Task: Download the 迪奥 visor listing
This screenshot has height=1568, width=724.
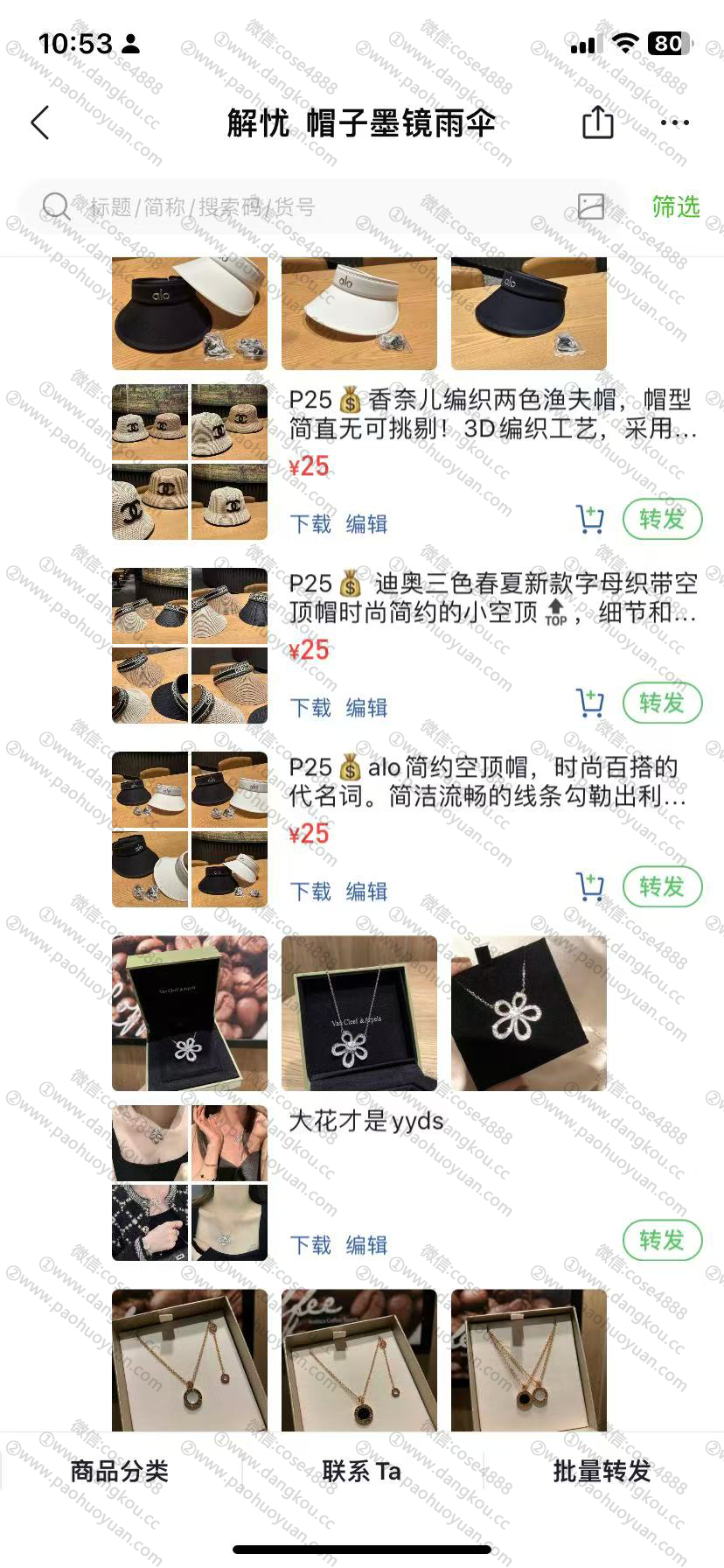Action: click(x=310, y=708)
